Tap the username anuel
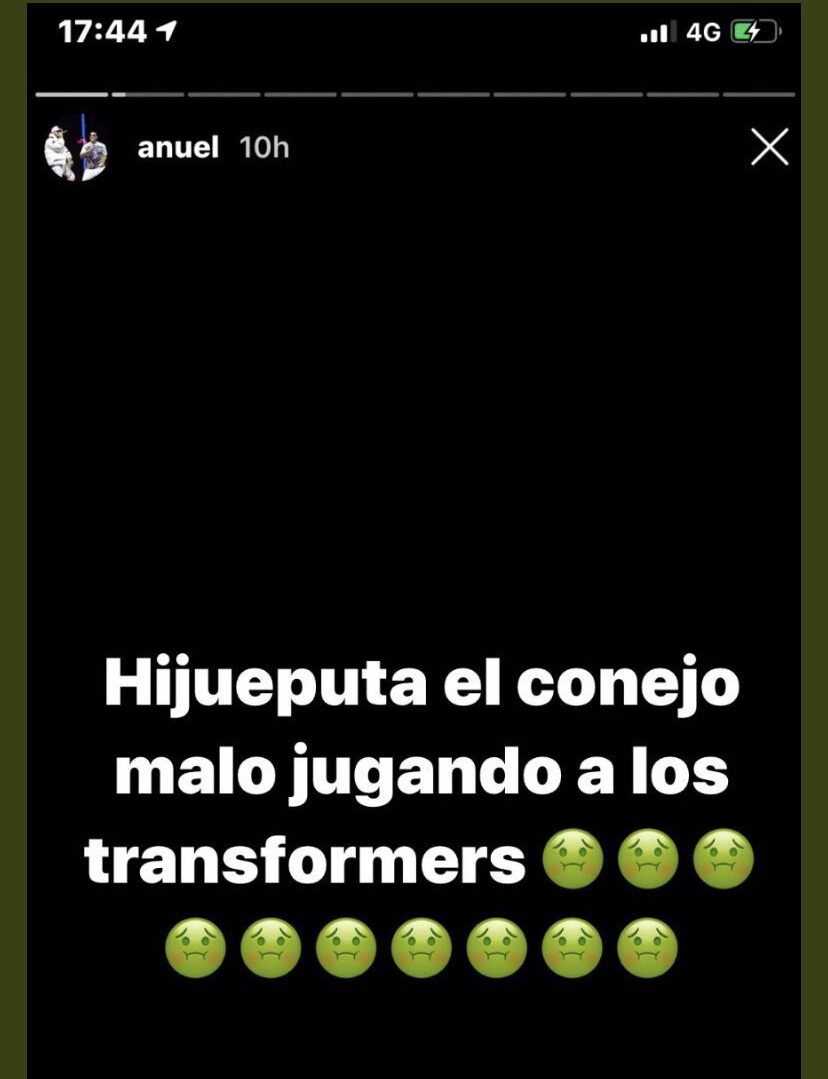The height and width of the screenshot is (1079, 828). pyautogui.click(x=177, y=149)
